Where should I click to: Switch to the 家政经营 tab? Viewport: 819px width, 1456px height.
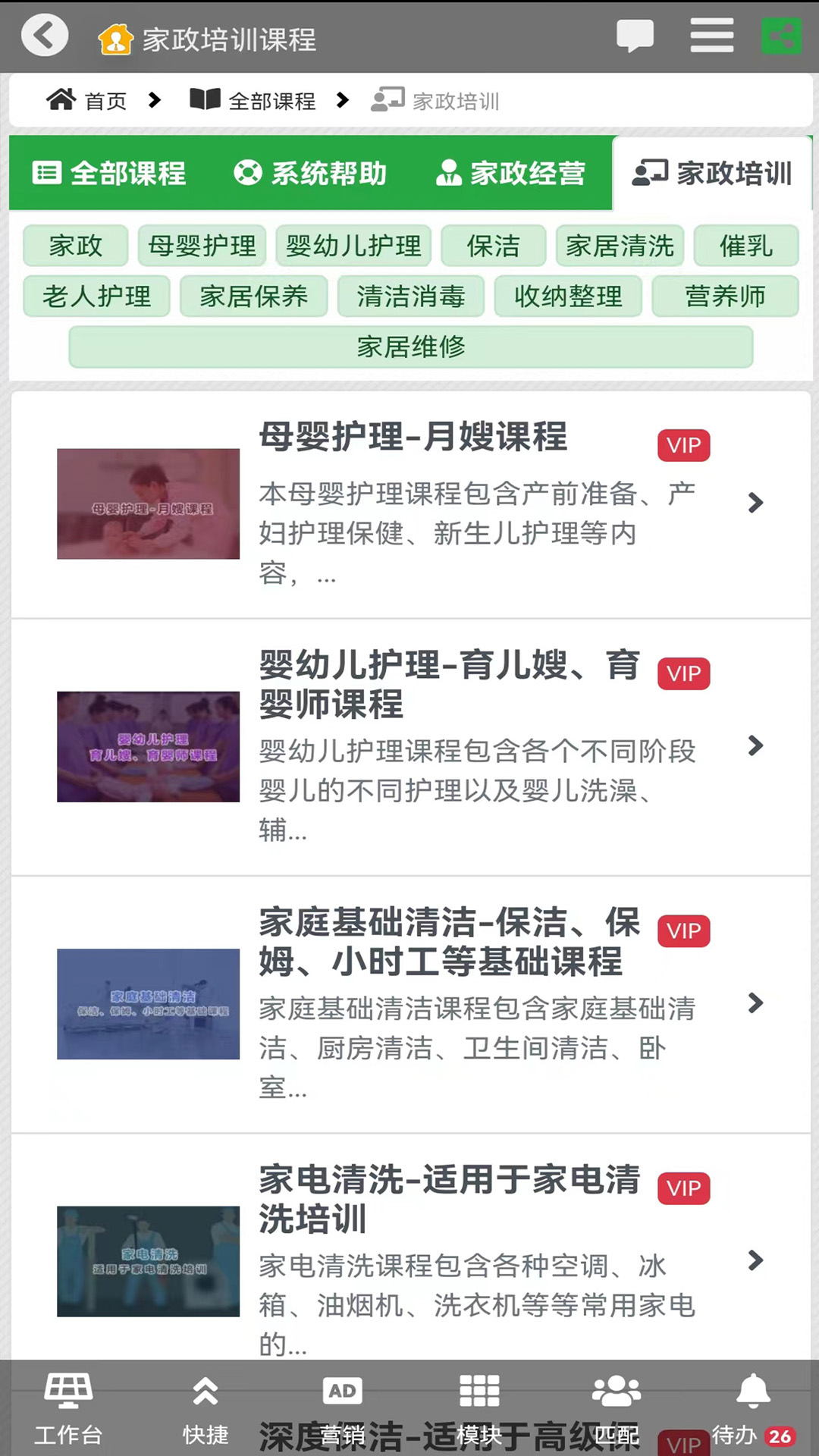coord(510,173)
